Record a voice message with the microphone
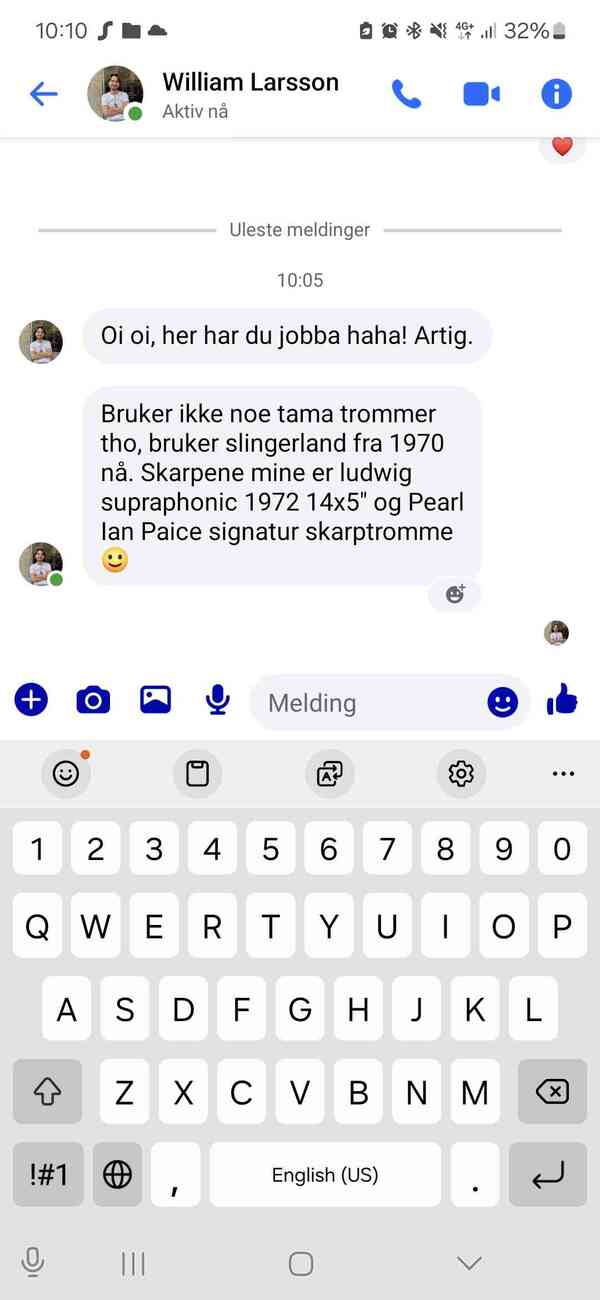Image resolution: width=600 pixels, height=1300 pixels. (x=217, y=701)
